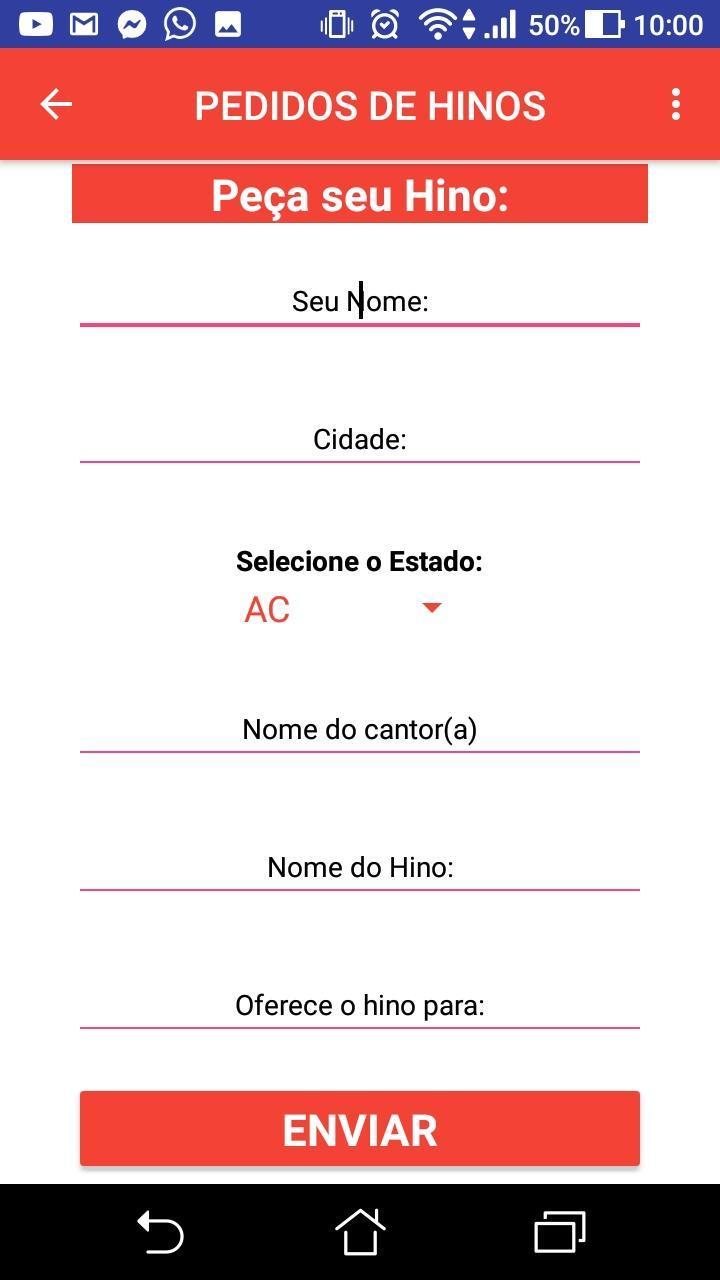Tap the PEDIDOS DE HINOS title
Screen dimensions: 720x1280
[370, 104]
